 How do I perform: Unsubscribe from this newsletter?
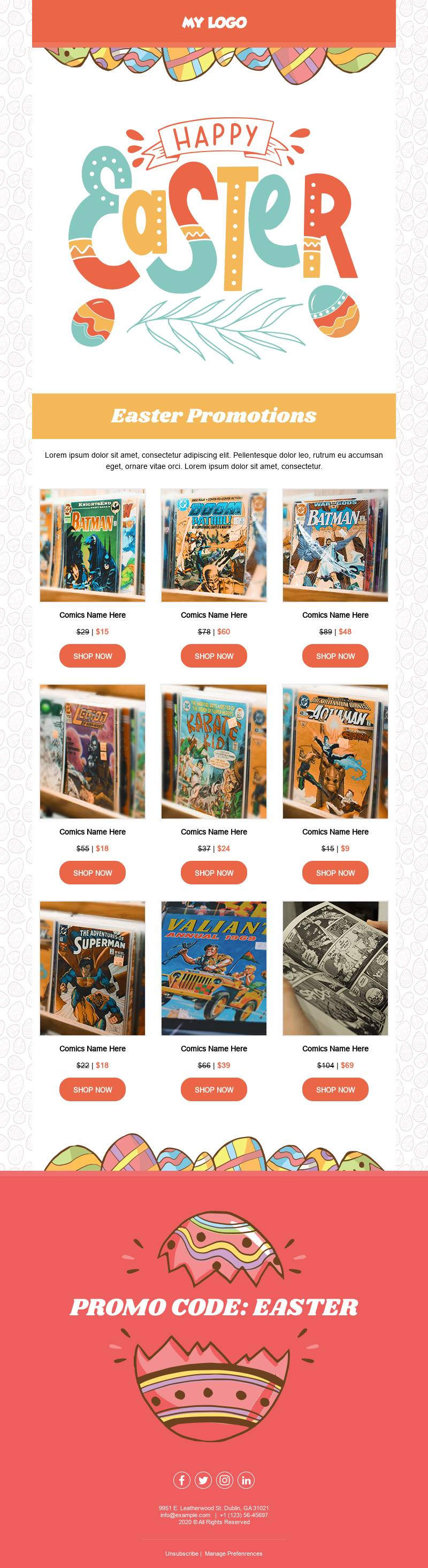coord(181,1554)
